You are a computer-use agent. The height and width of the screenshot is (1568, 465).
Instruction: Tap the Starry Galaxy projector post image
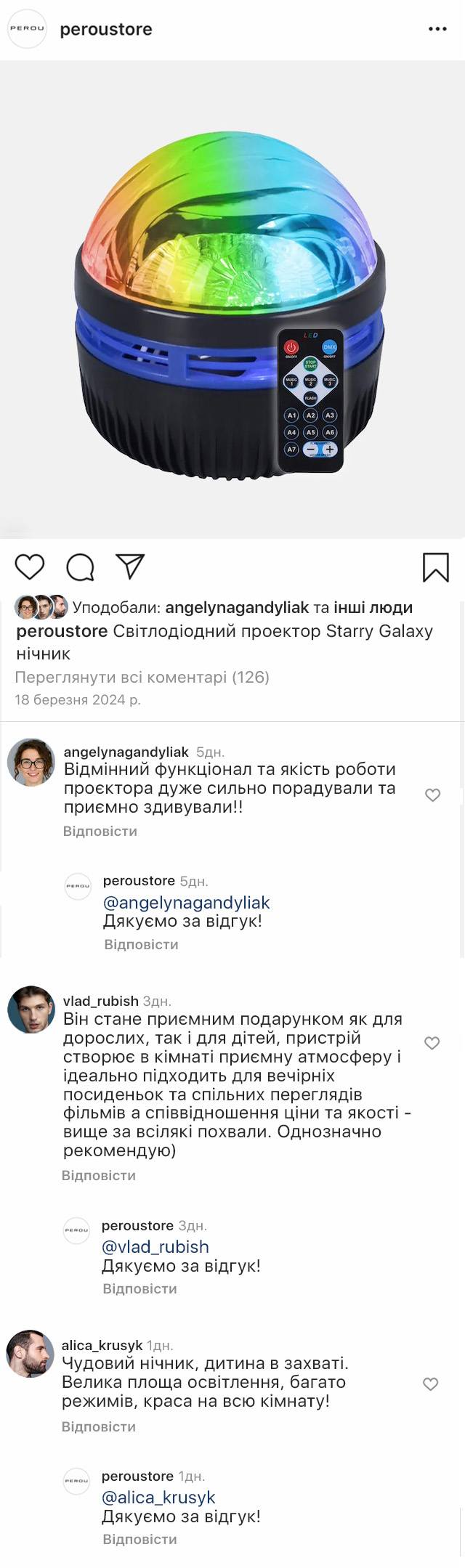[232, 299]
